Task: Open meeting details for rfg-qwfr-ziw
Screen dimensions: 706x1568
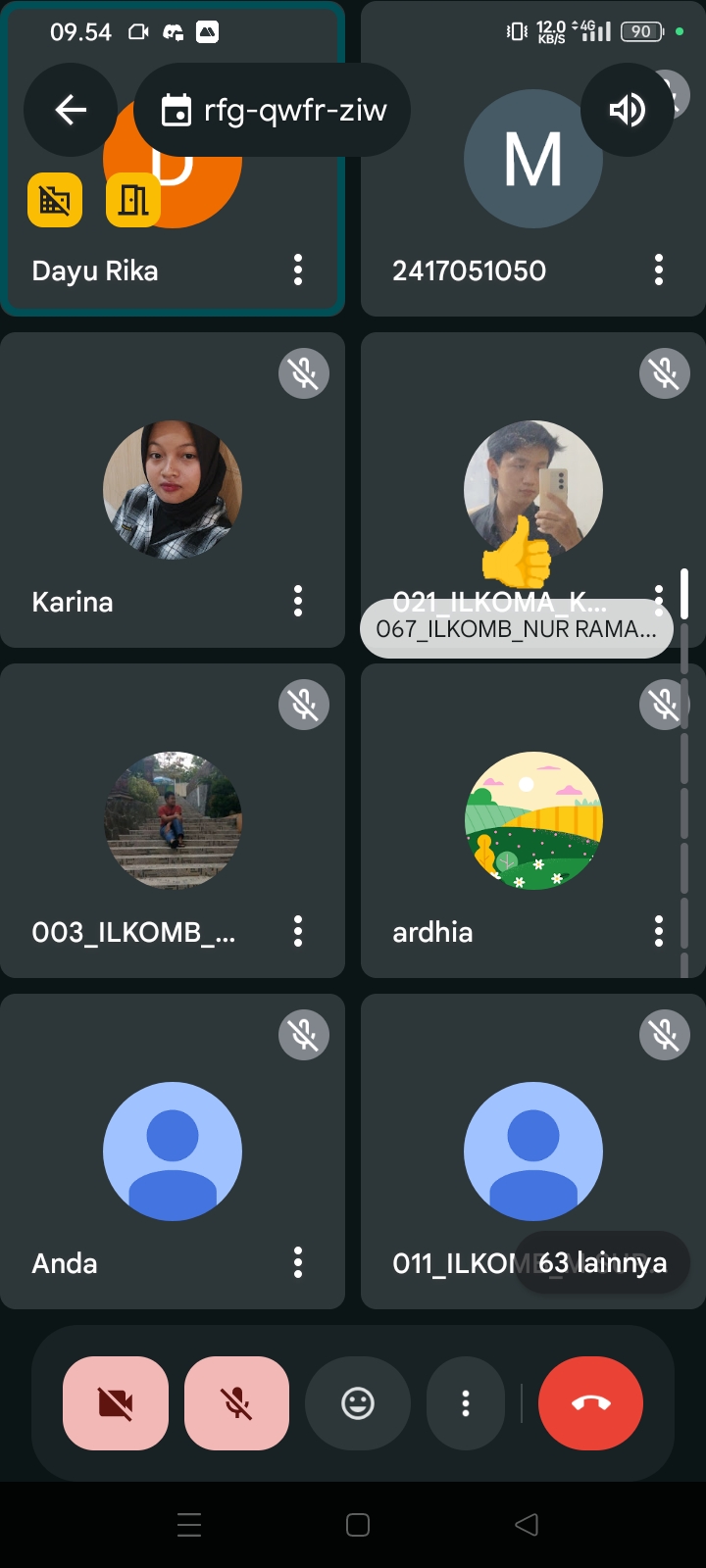Action: tap(273, 110)
